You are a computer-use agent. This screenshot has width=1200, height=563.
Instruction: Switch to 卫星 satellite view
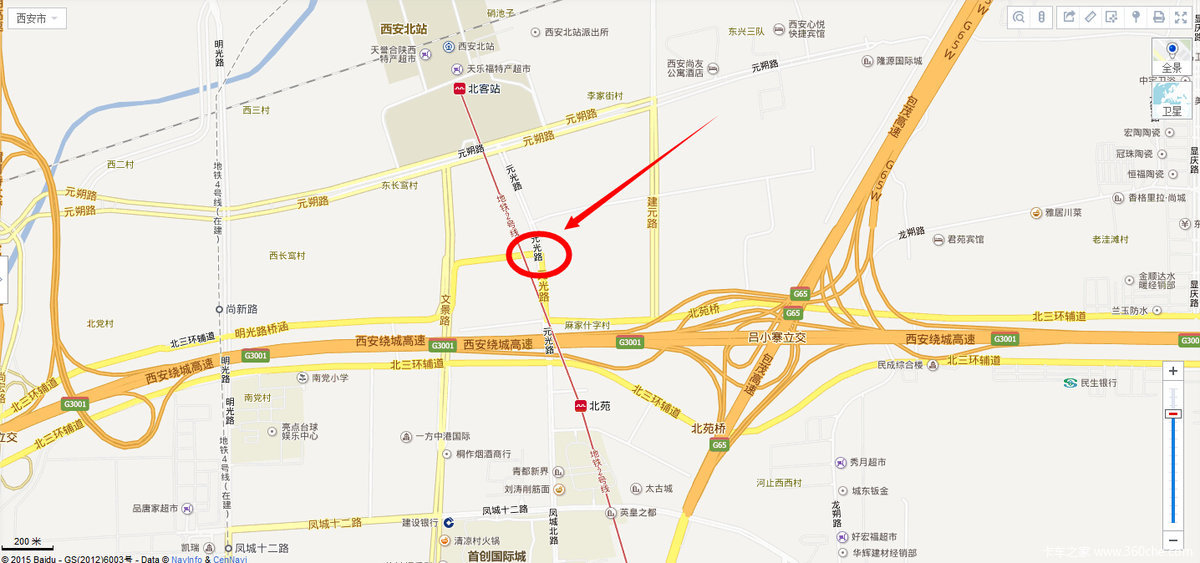(1172, 100)
